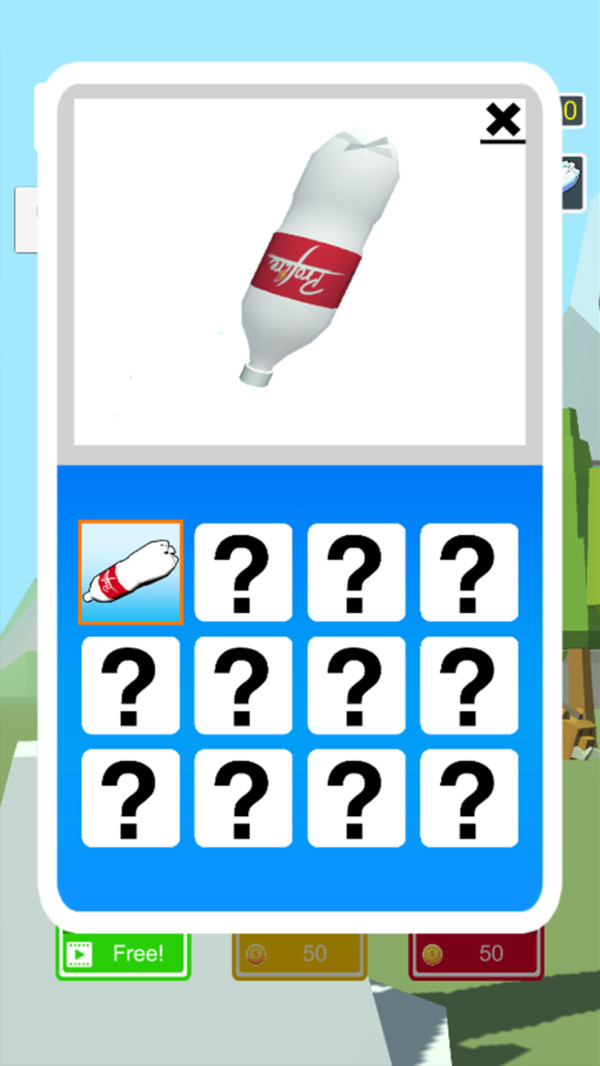Viewport: 600px width, 1066px height.
Task: Tap the green Free! video button
Action: (123, 954)
